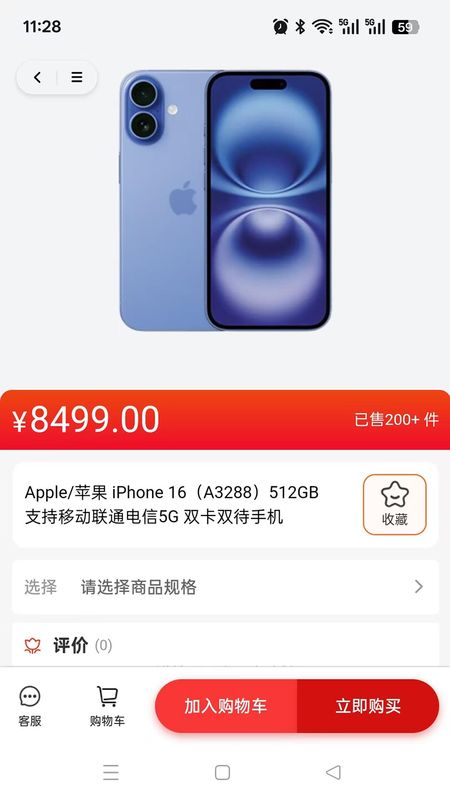Open the menu icon beside the back arrow
The image size is (450, 800).
[x=77, y=77]
